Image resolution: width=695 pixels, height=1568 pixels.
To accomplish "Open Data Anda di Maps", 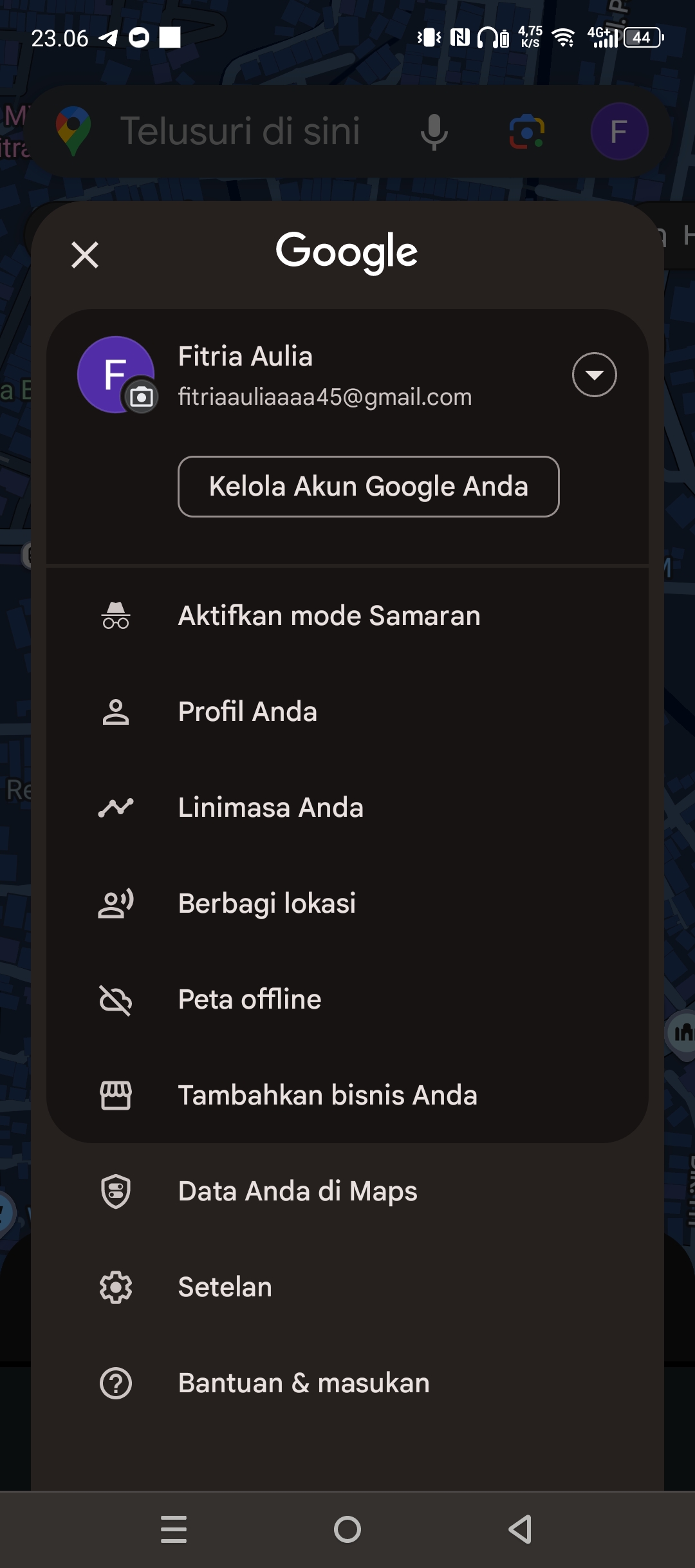I will (x=347, y=1191).
